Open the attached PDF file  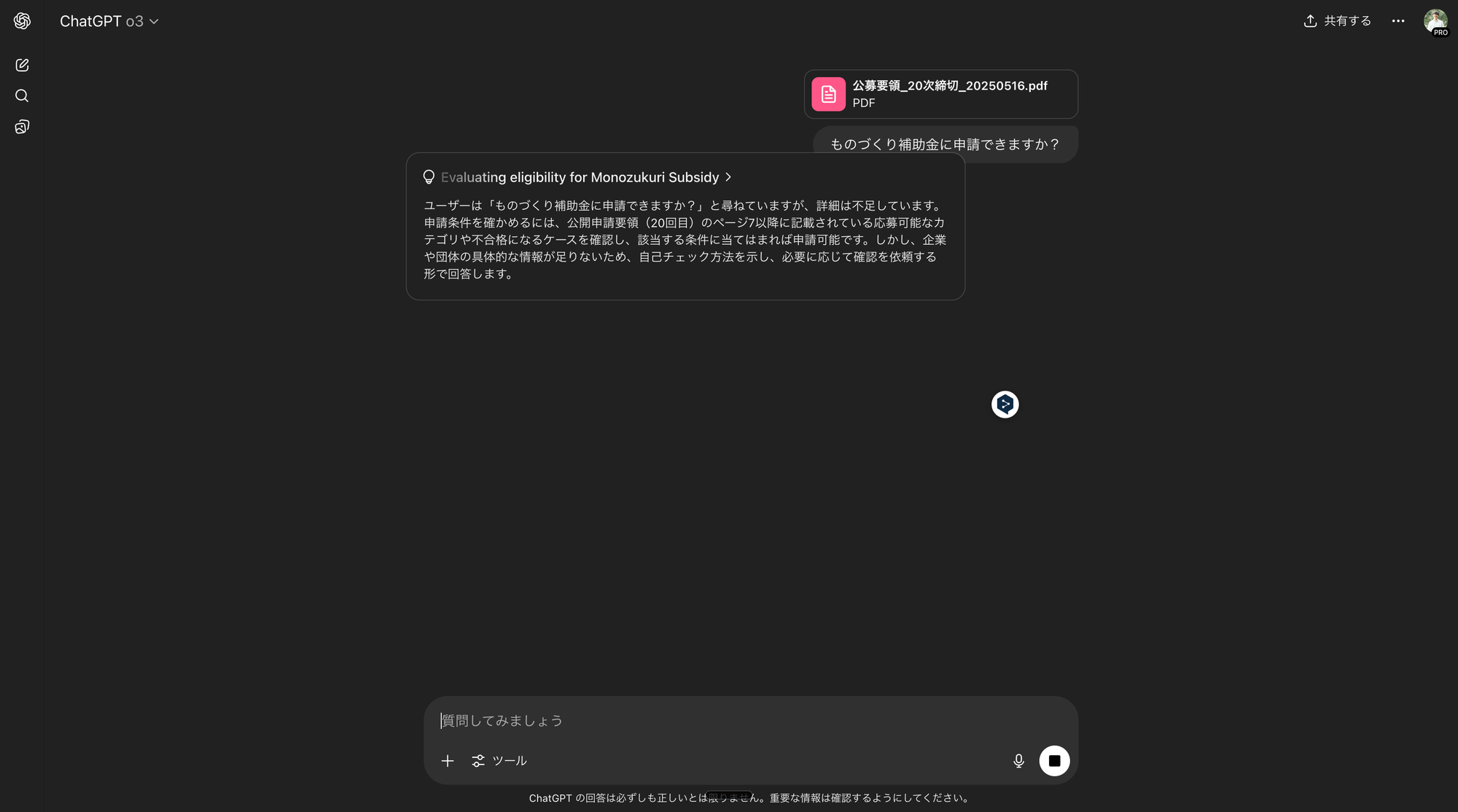(940, 94)
